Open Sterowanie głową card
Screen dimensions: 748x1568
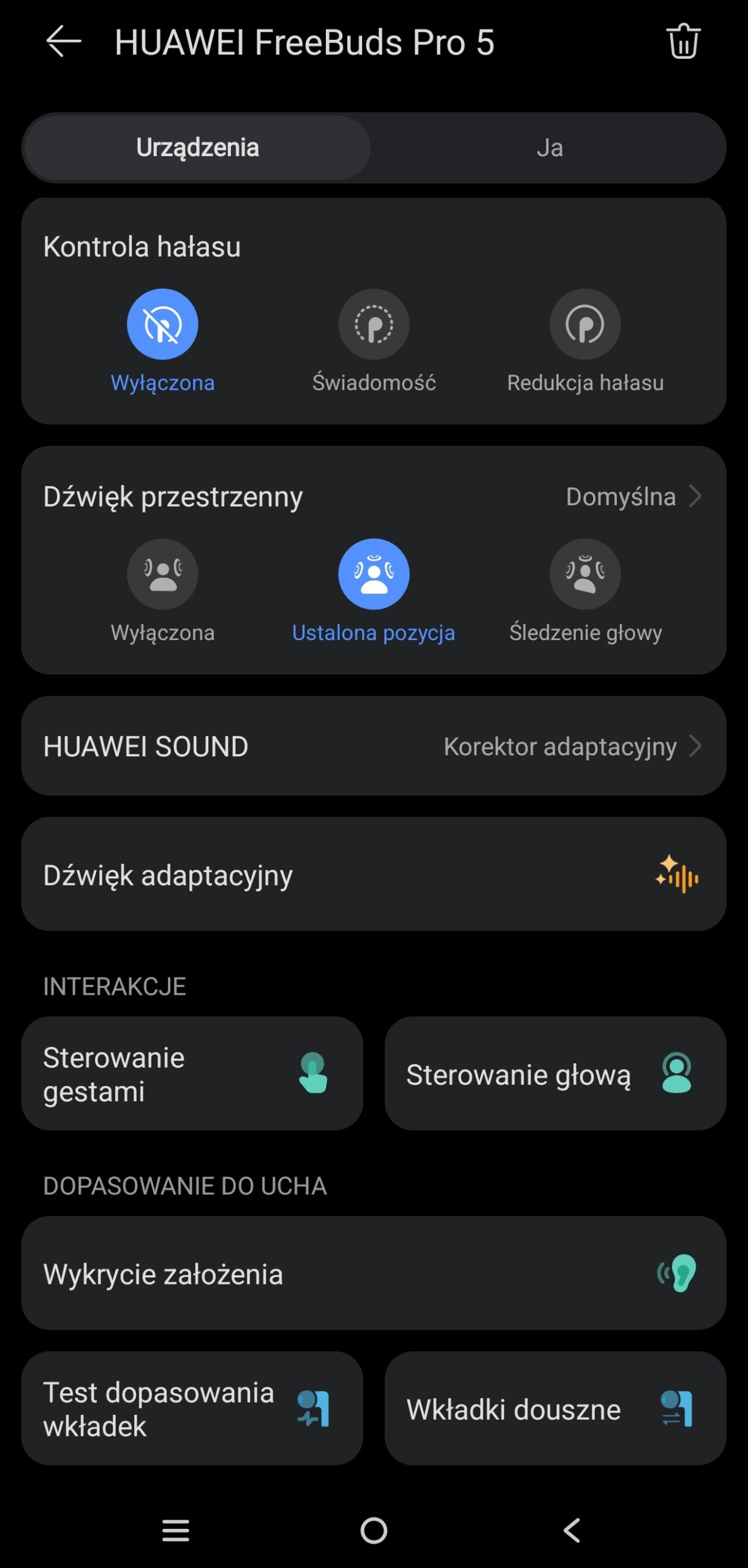[555, 1074]
